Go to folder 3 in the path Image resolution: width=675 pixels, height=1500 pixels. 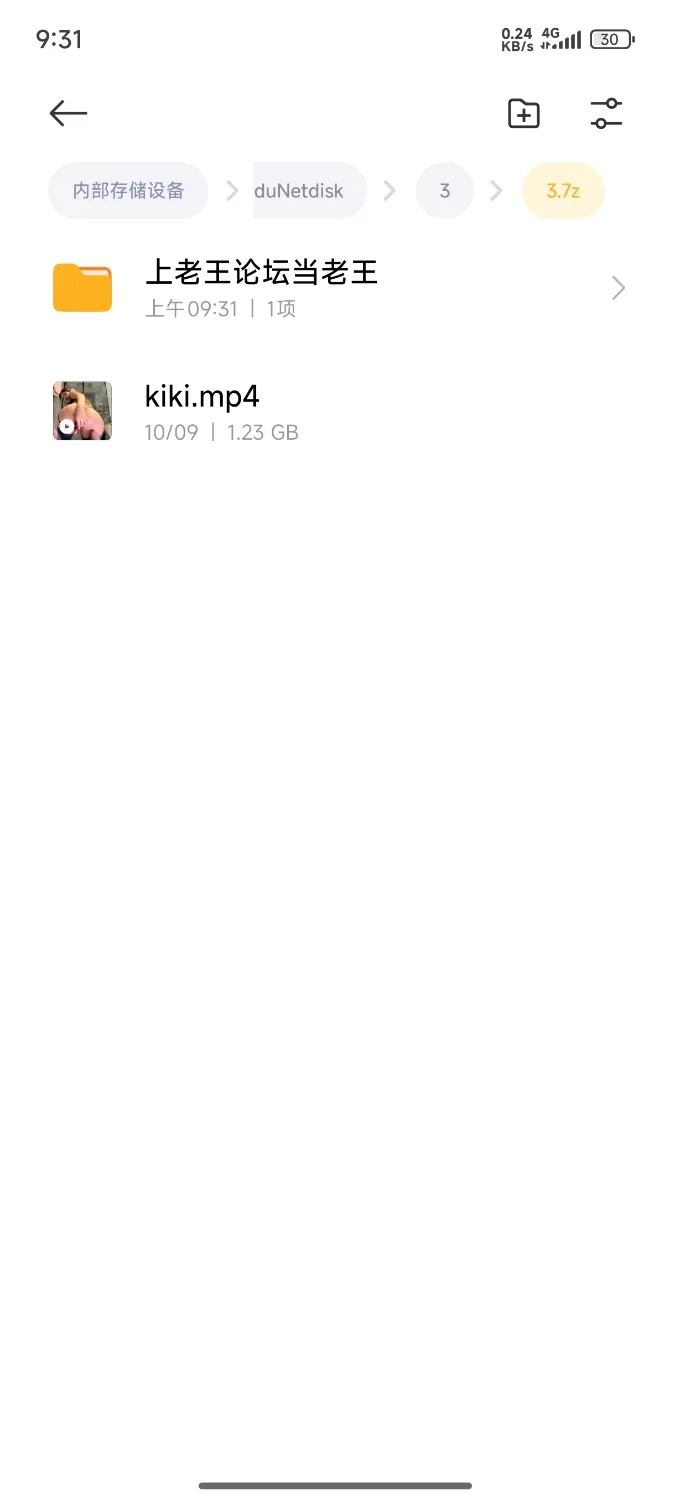[444, 191]
